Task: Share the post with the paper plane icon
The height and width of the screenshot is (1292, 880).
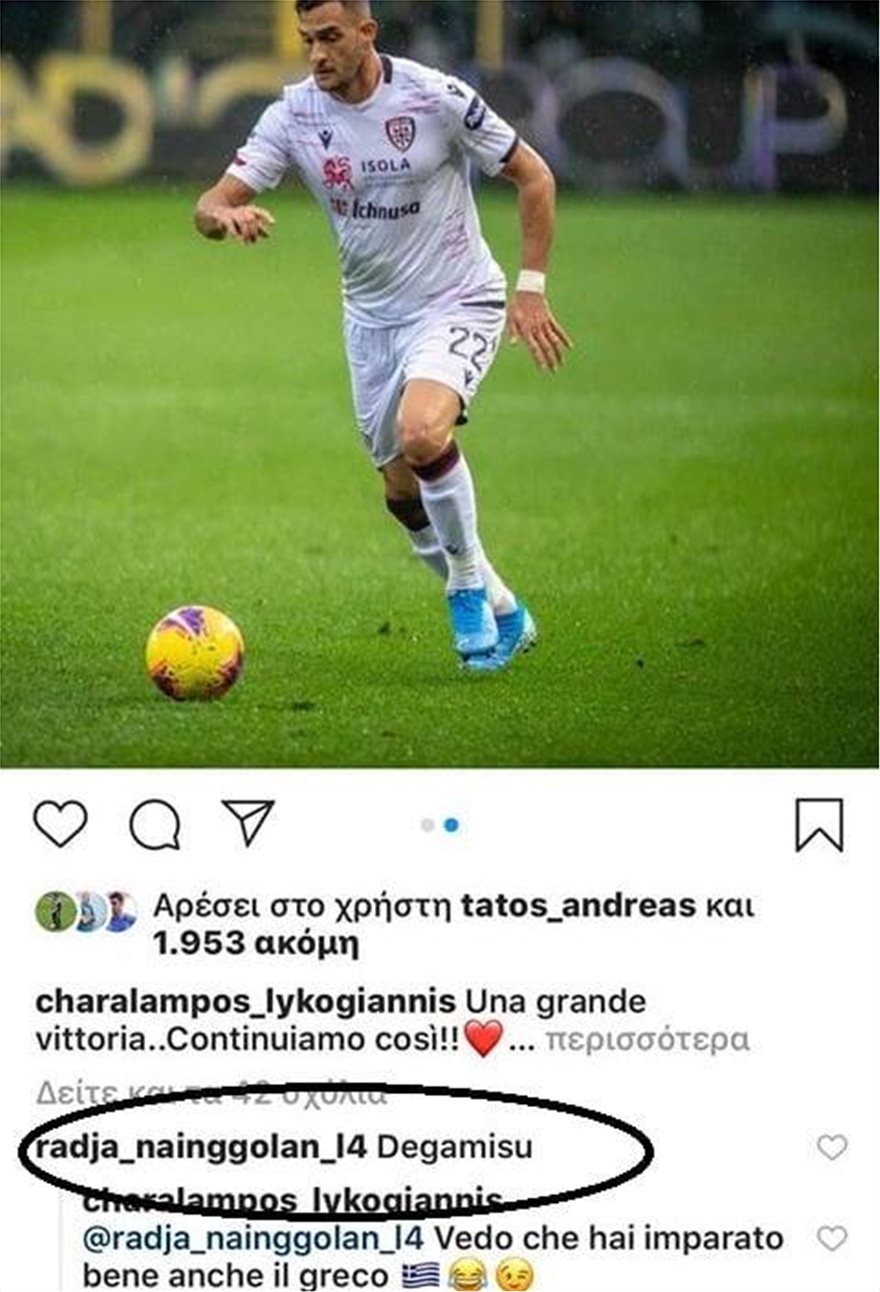Action: pyautogui.click(x=248, y=822)
